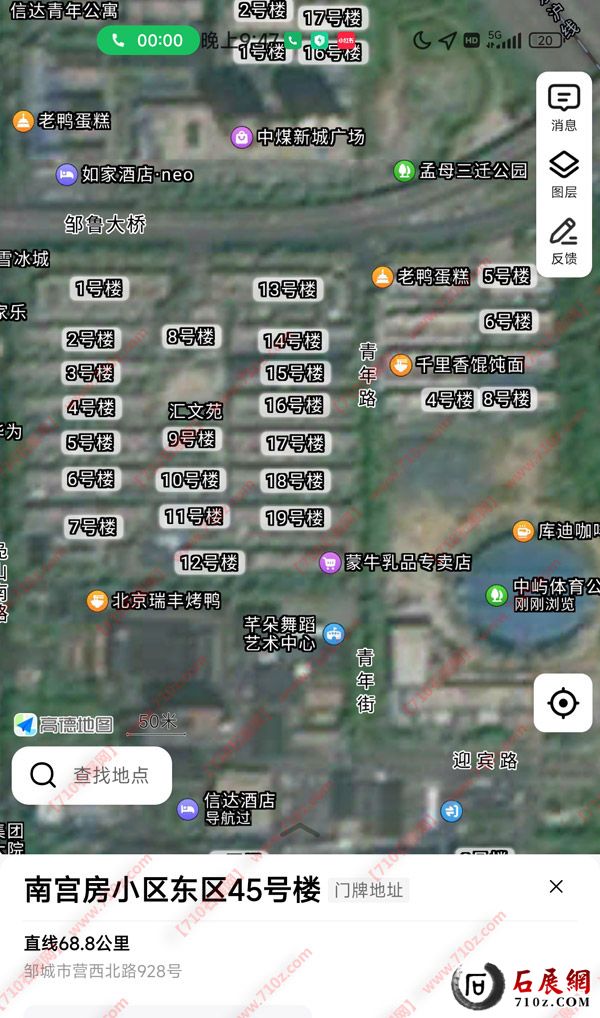The image size is (600, 1018).
Task: Close the 南宫房小区东区45号楼 info panel
Action: 556,886
